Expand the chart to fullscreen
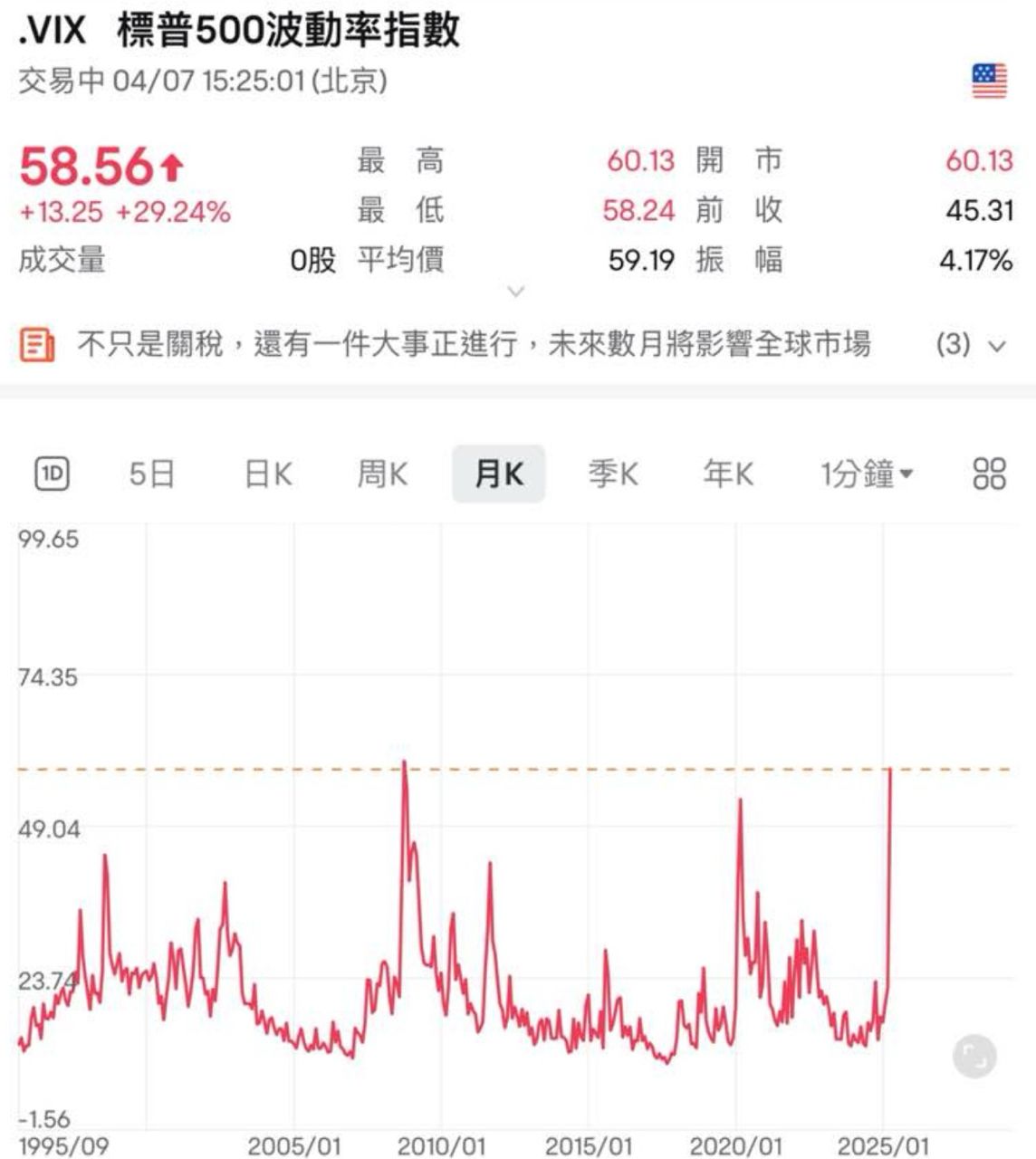The image size is (1036, 1159). pyautogui.click(x=974, y=1056)
